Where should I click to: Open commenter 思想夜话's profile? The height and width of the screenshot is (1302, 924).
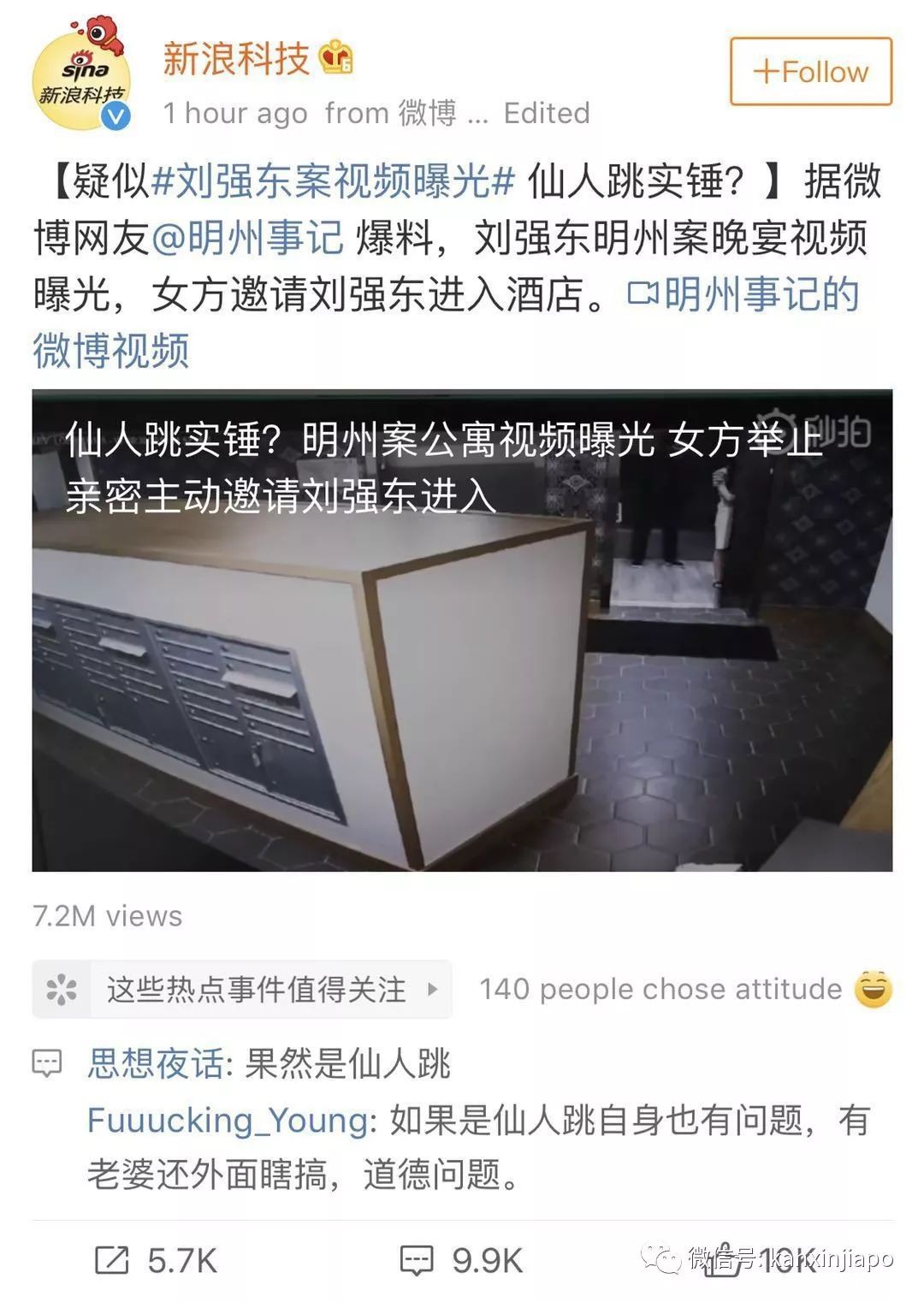point(155,1064)
